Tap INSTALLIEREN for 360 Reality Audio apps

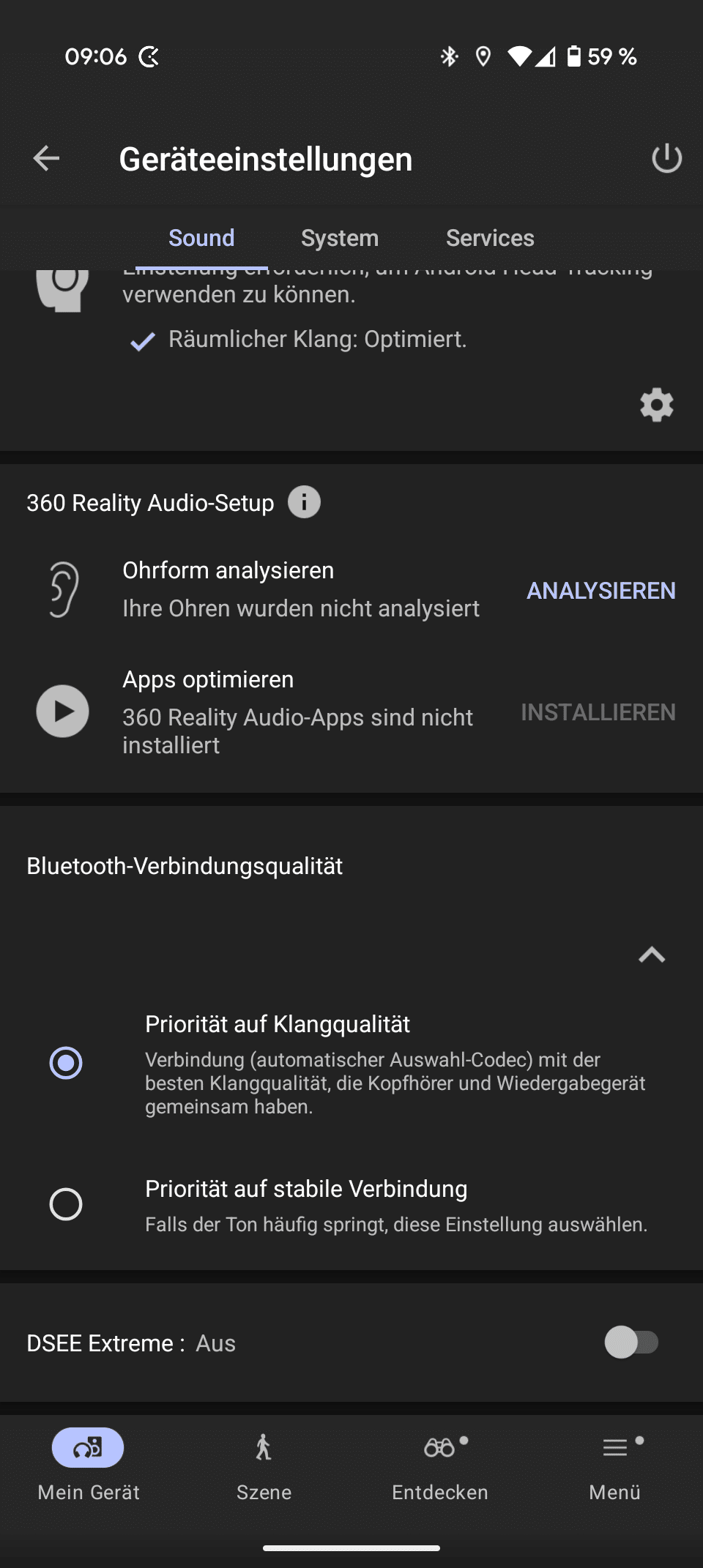598,712
